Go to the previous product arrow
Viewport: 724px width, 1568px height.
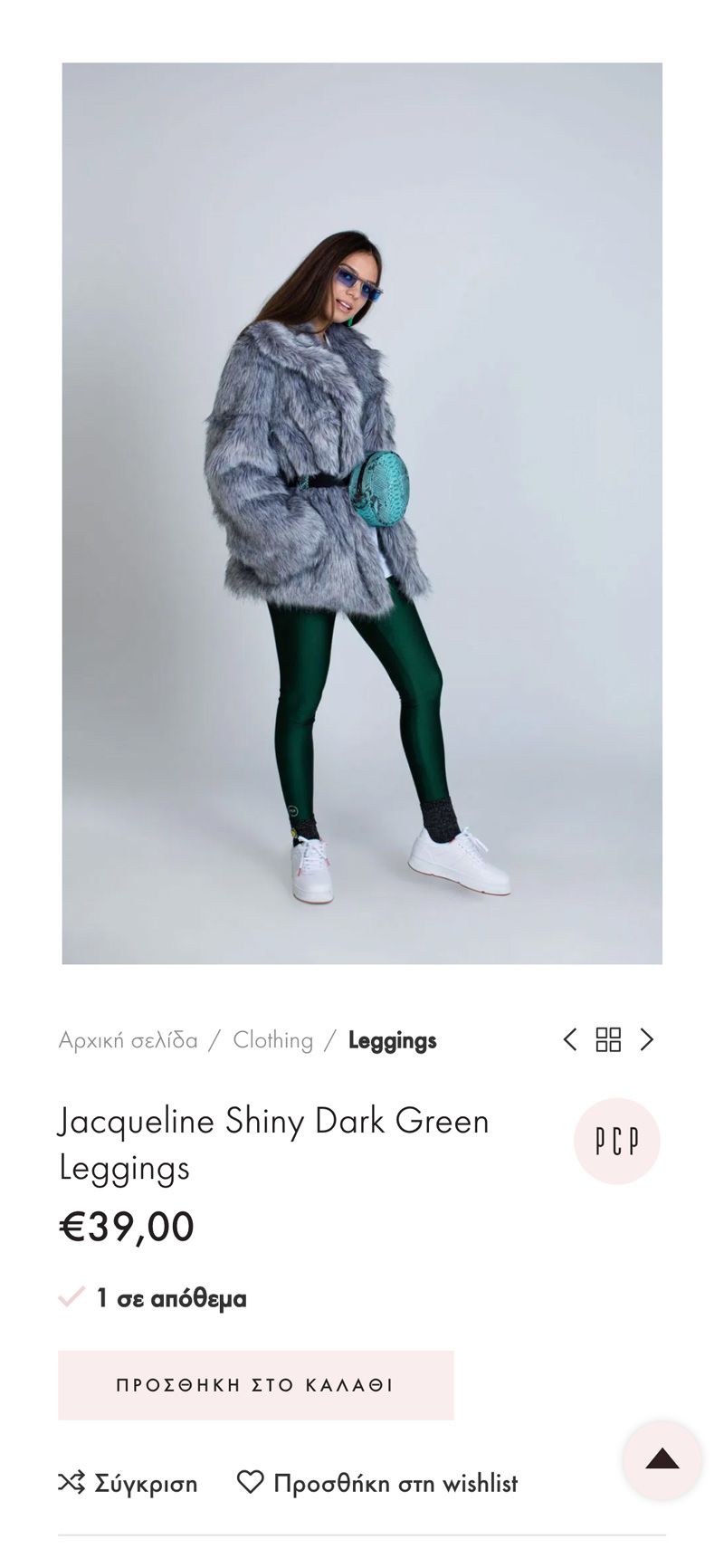point(569,1039)
